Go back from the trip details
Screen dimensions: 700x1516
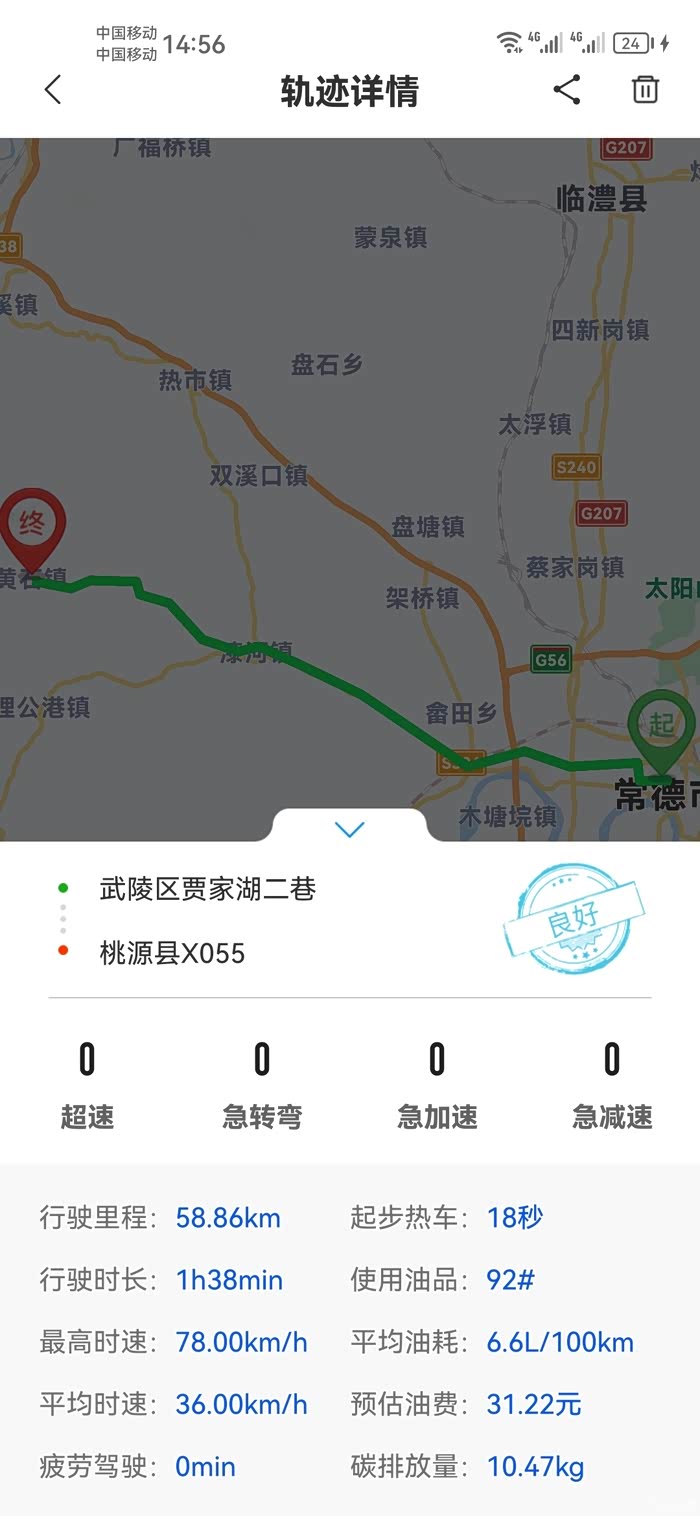(53, 90)
